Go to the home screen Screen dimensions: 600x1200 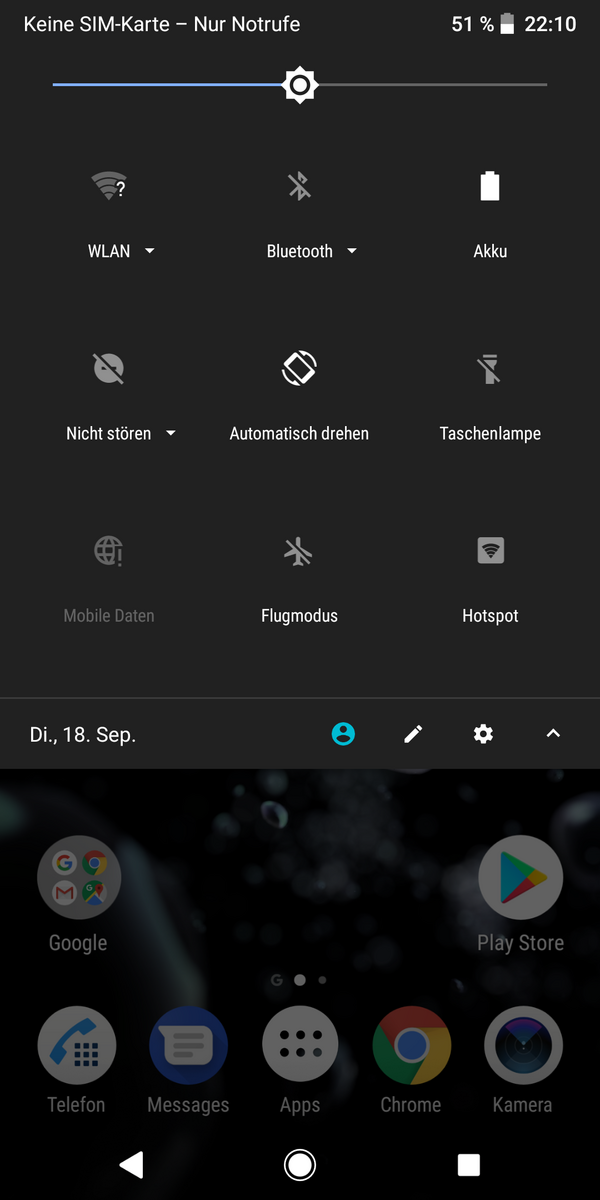coord(299,1164)
